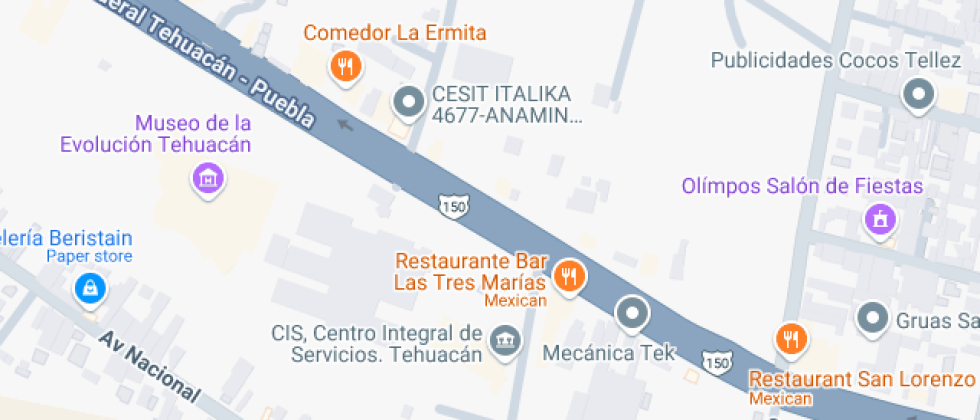Image resolution: width=980 pixels, height=420 pixels.
Task: Open the Publicidades Cocos Tellez marker
Action: point(917,96)
